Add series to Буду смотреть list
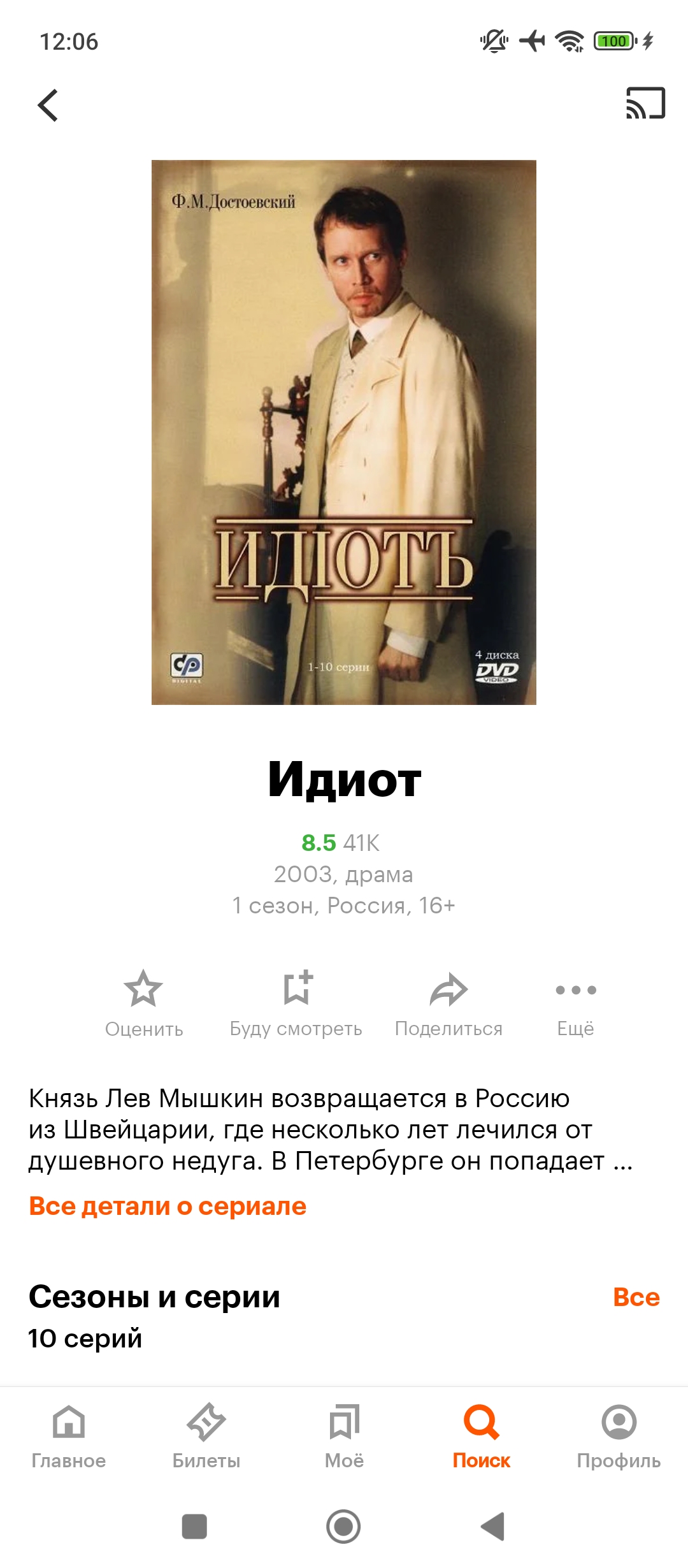The width and height of the screenshot is (688, 1568). tap(296, 1001)
